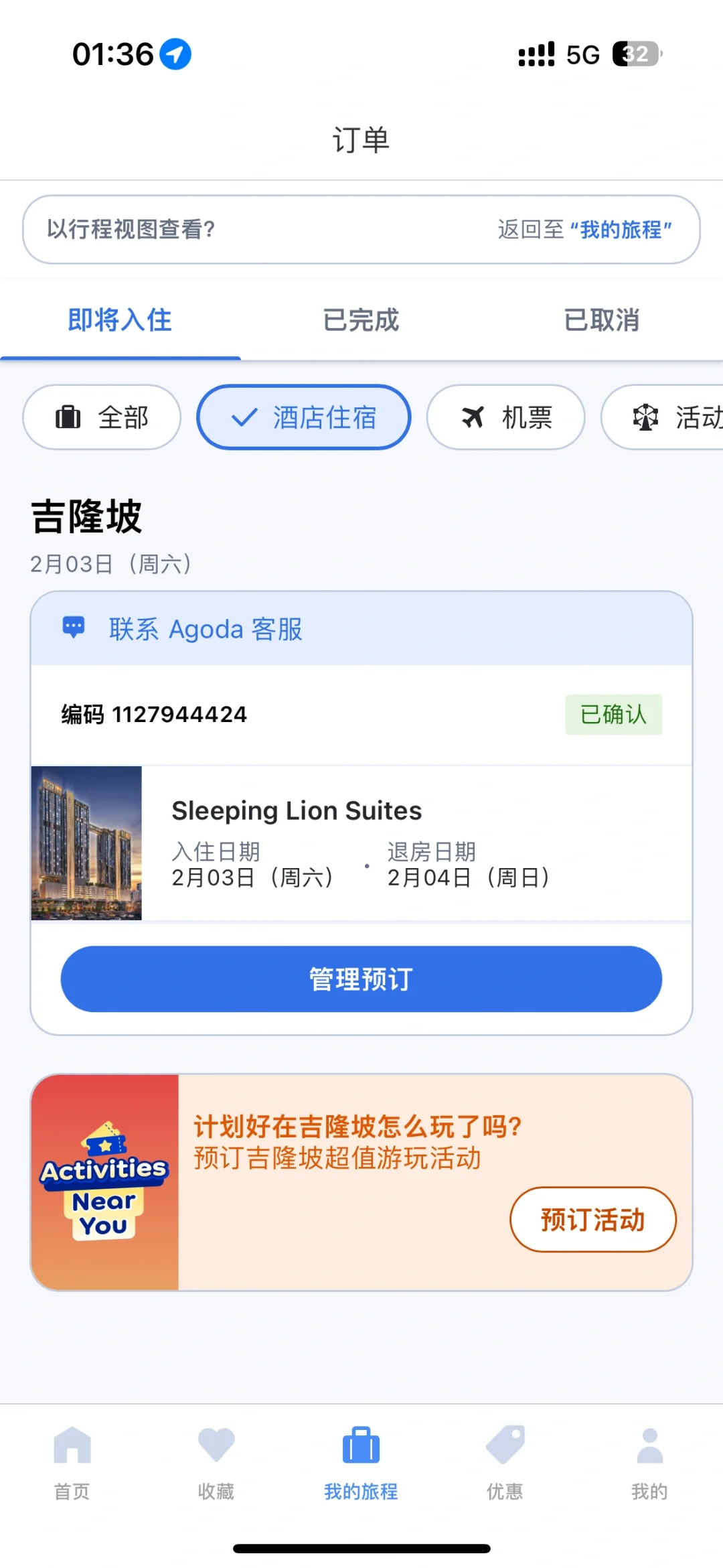Select the 全部 filter chip
Screen dimensions: 723x1568
tap(102, 417)
